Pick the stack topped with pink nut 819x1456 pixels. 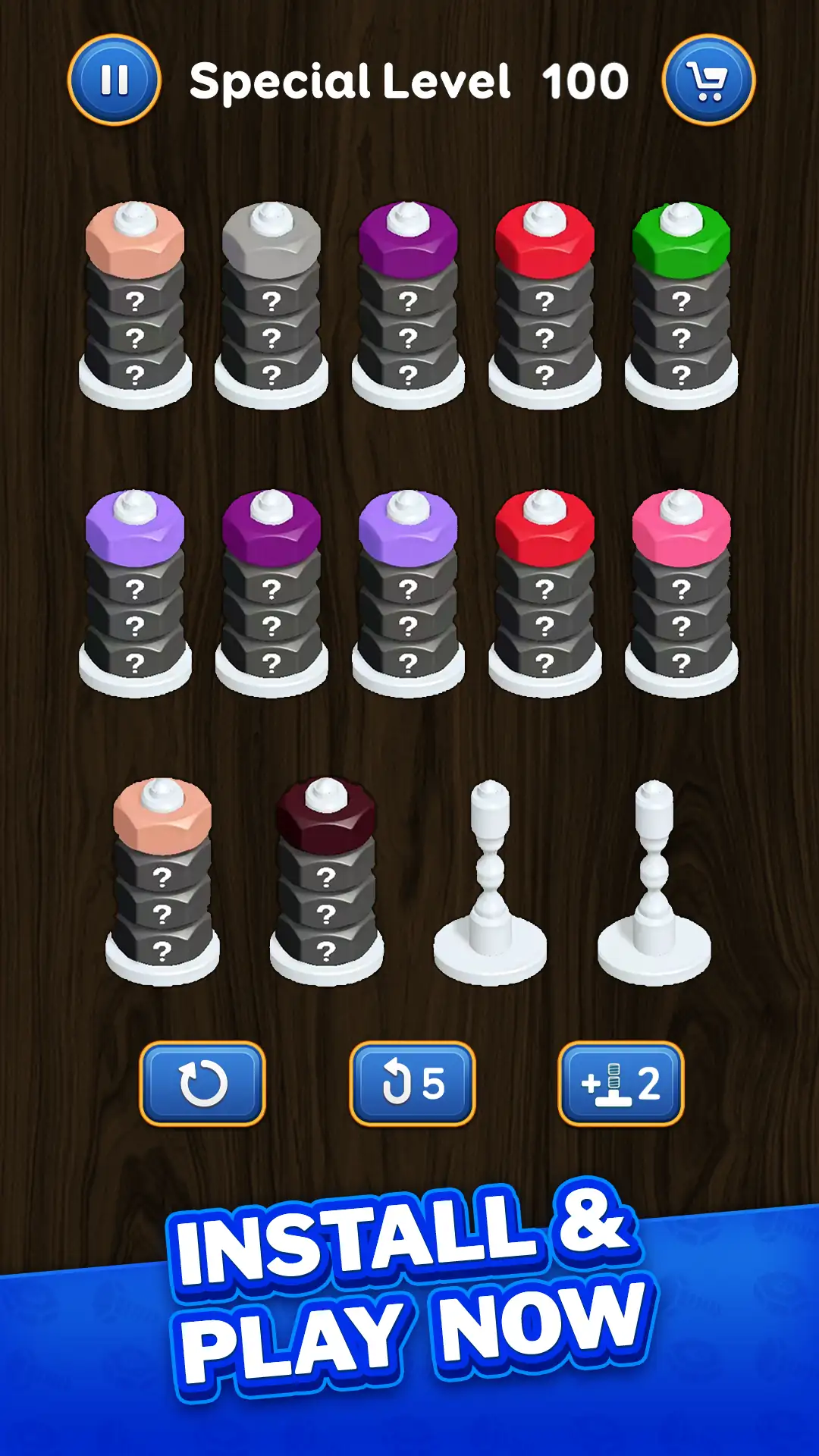pyautogui.click(x=681, y=593)
